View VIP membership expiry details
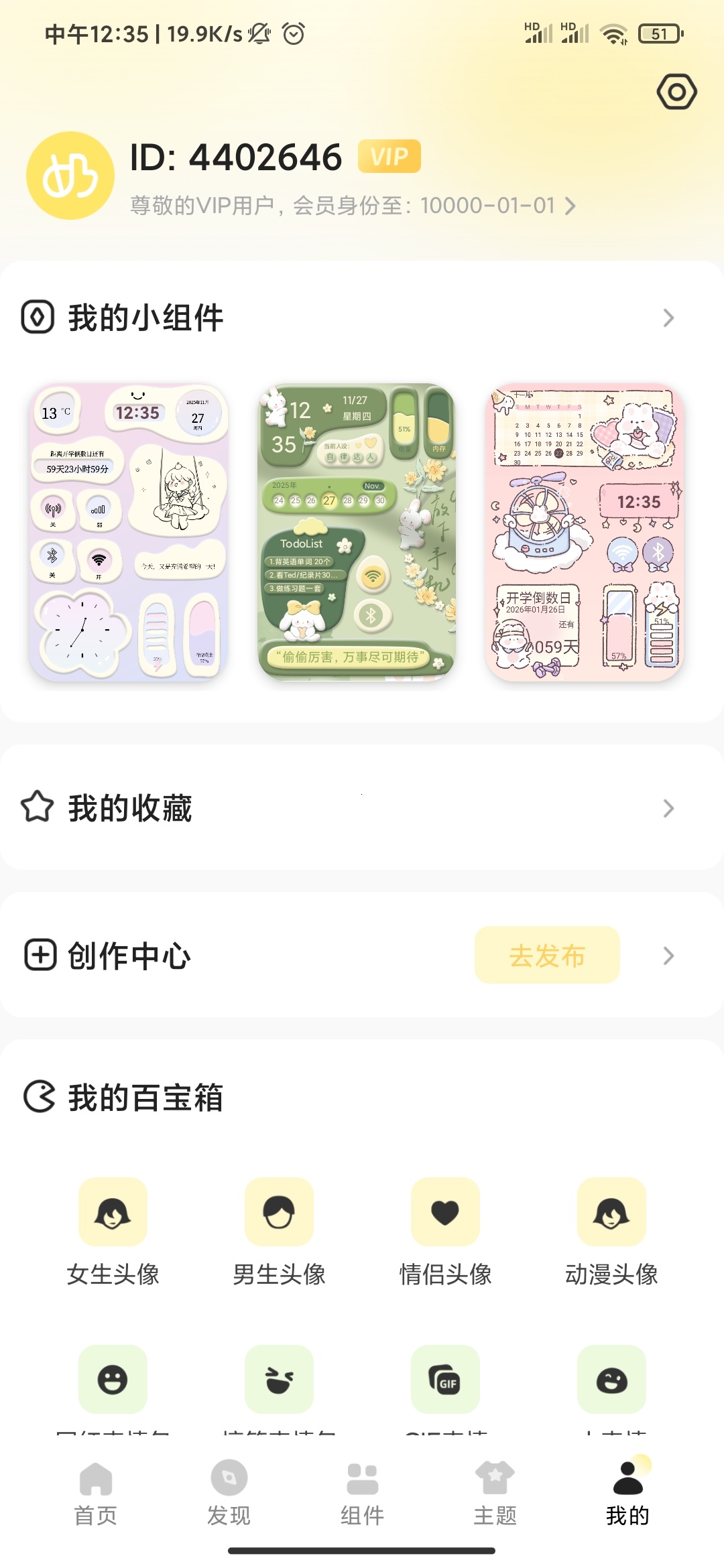Viewport: 724px width, 1568px height. pos(353,206)
